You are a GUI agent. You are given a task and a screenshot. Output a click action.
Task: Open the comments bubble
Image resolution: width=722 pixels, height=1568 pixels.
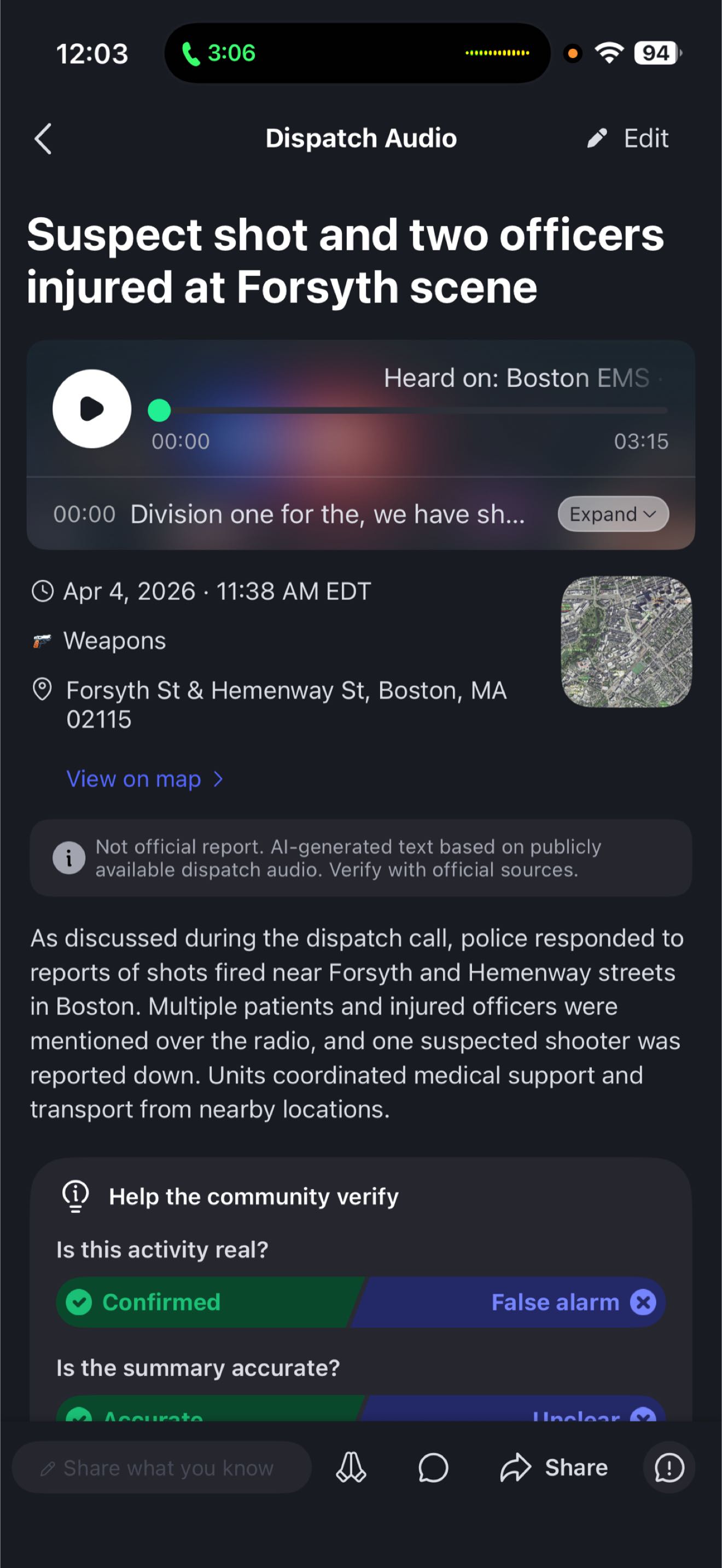433,1467
